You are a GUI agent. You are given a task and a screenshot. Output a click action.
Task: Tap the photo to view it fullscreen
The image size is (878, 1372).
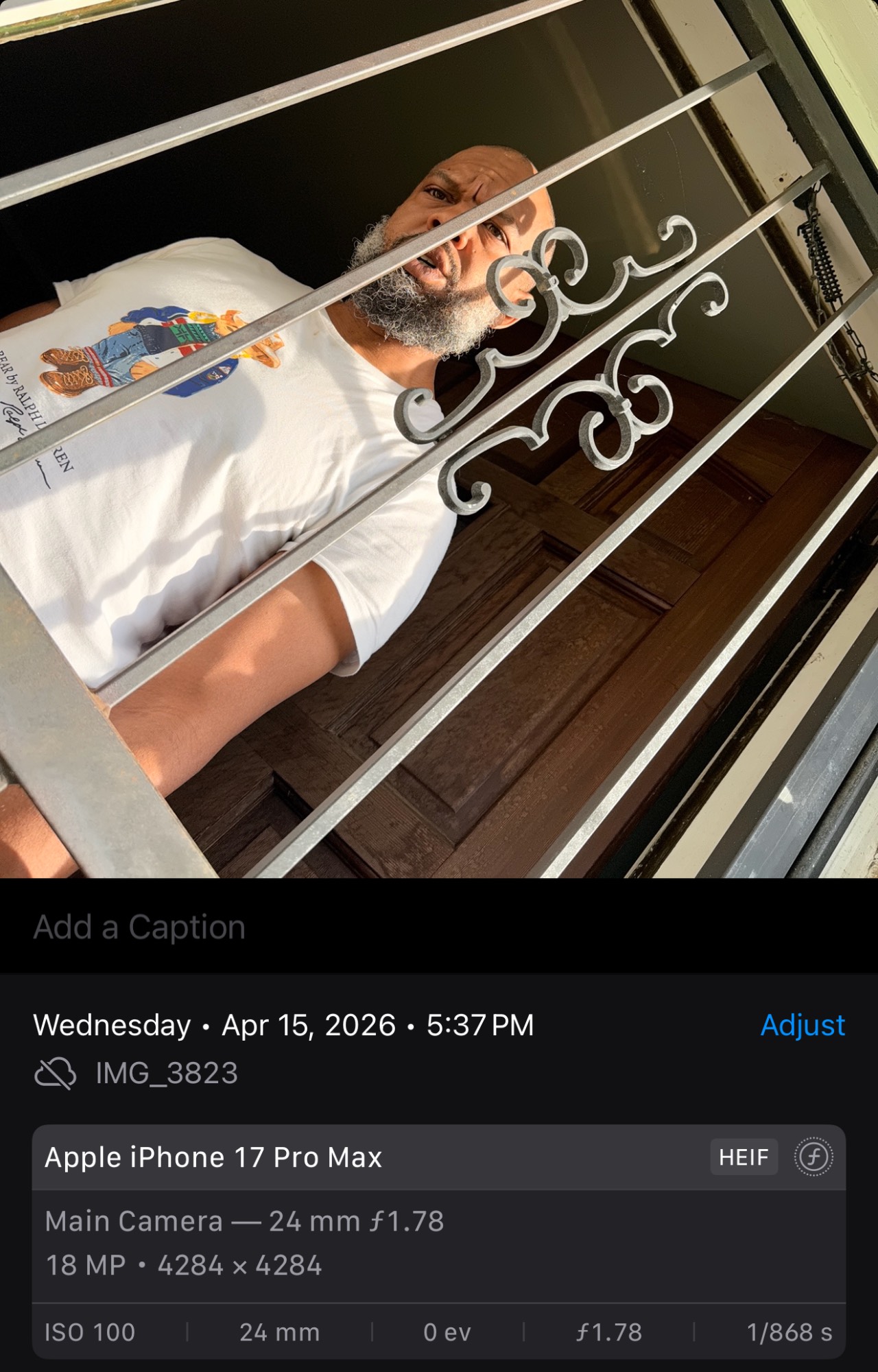coord(439,439)
